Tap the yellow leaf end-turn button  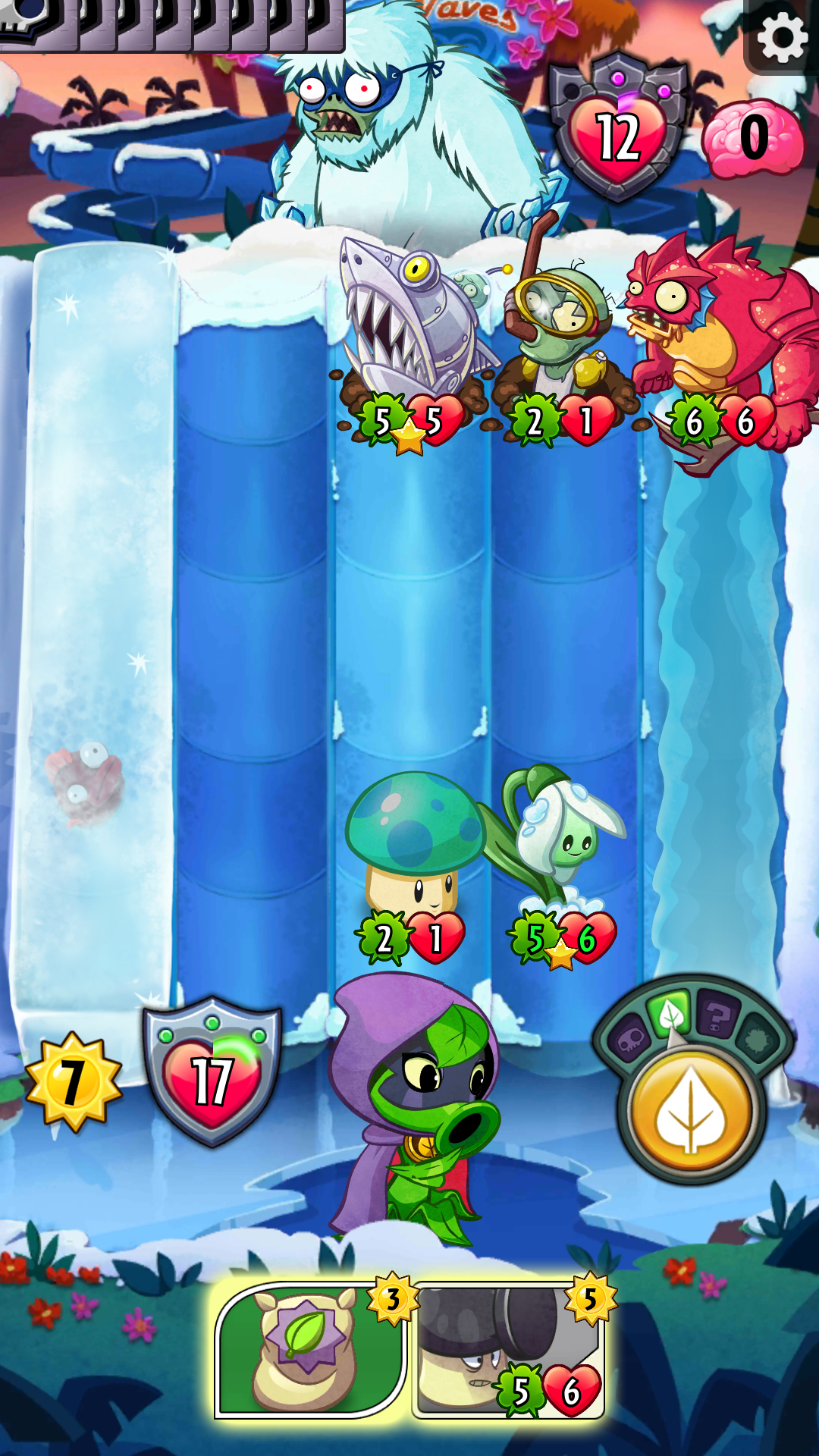pyautogui.click(x=691, y=1111)
